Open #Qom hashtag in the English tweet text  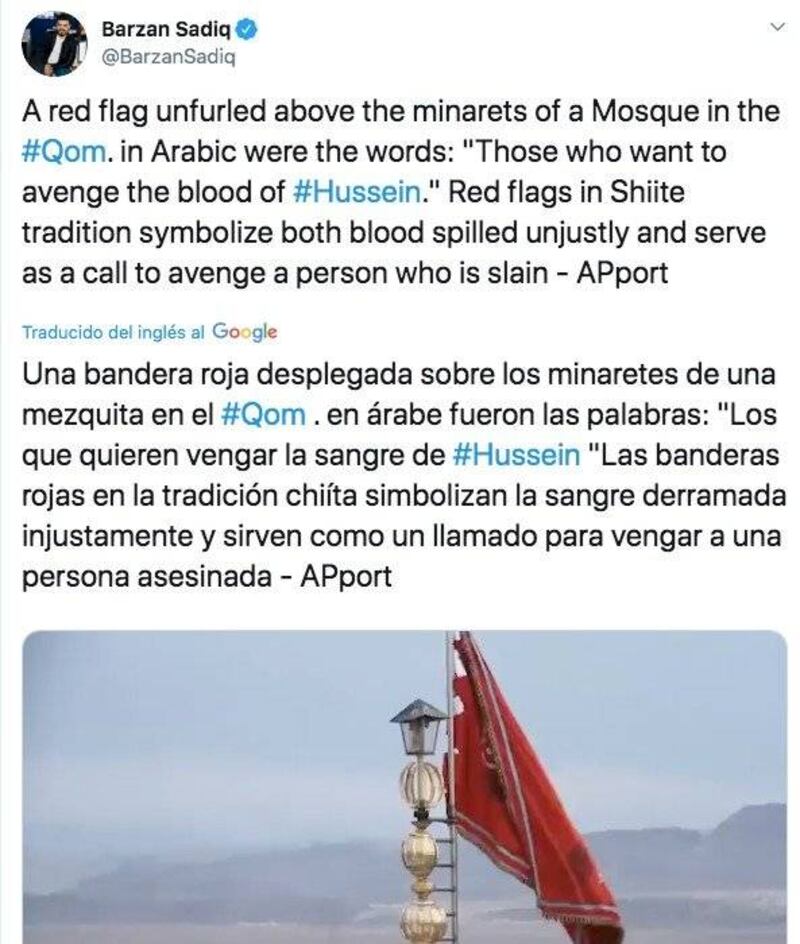pyautogui.click(x=62, y=155)
